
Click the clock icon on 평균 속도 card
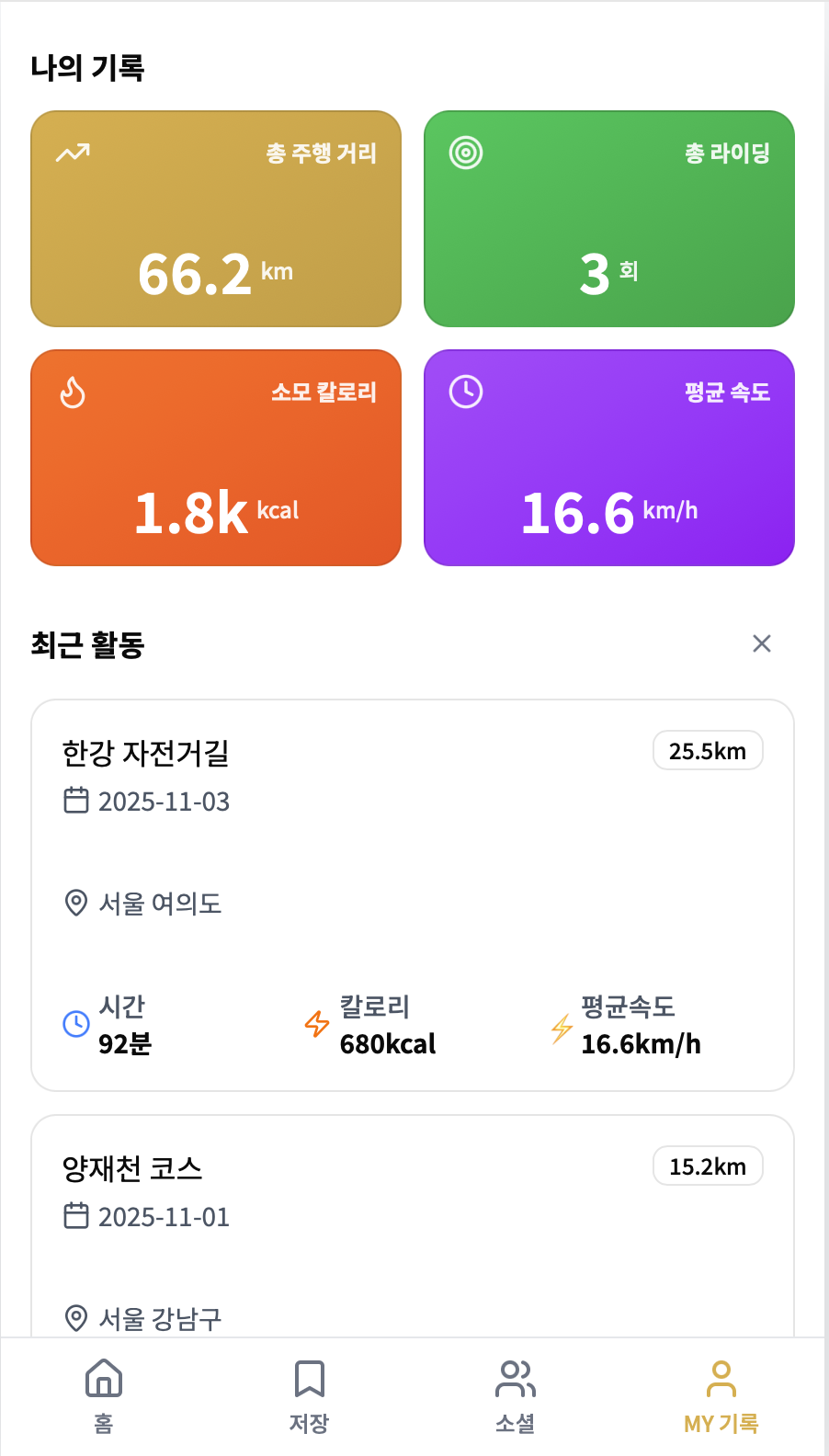[x=465, y=391]
